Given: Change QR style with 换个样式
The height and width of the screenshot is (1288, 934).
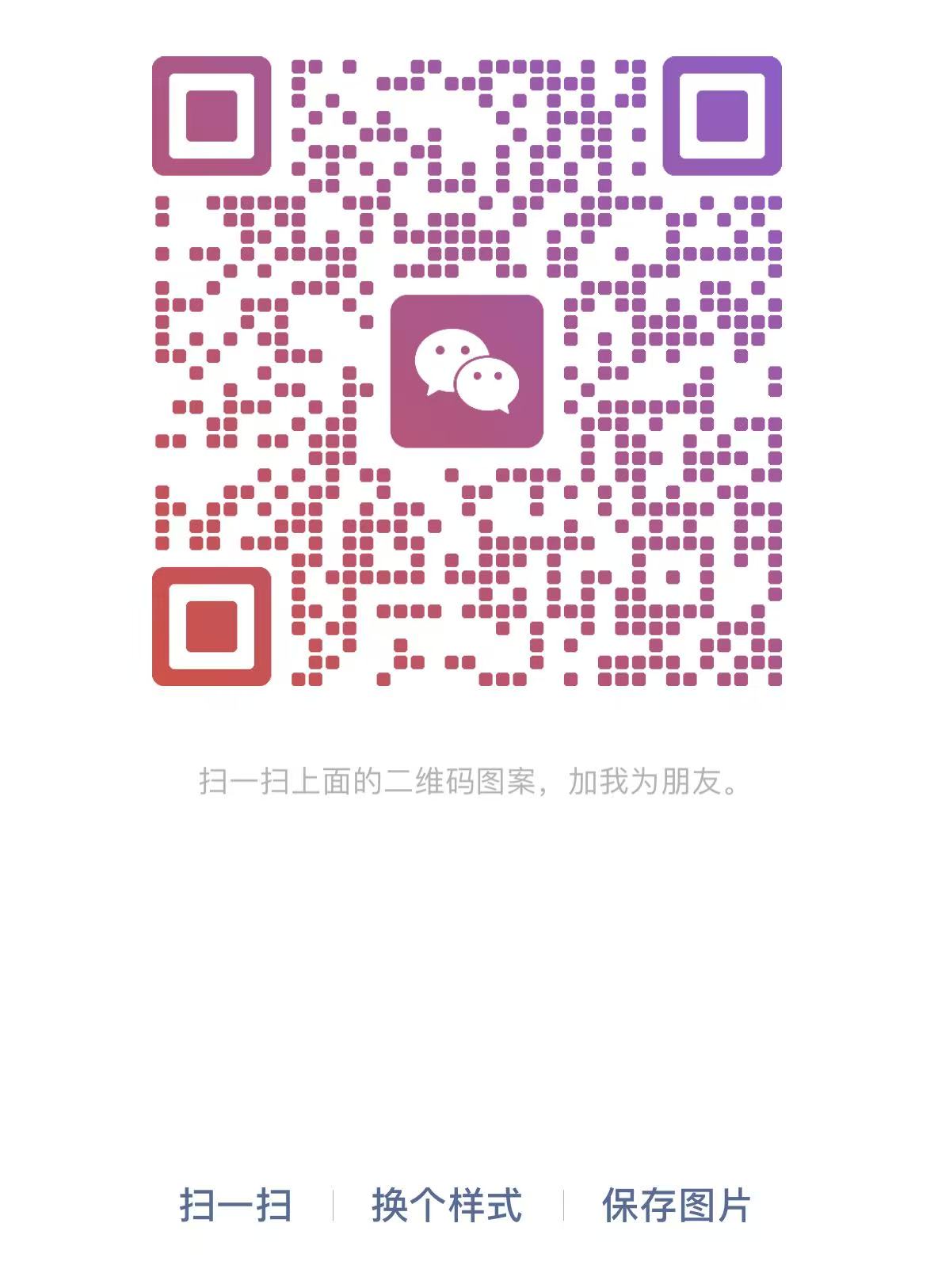Looking at the screenshot, I should click(447, 1206).
